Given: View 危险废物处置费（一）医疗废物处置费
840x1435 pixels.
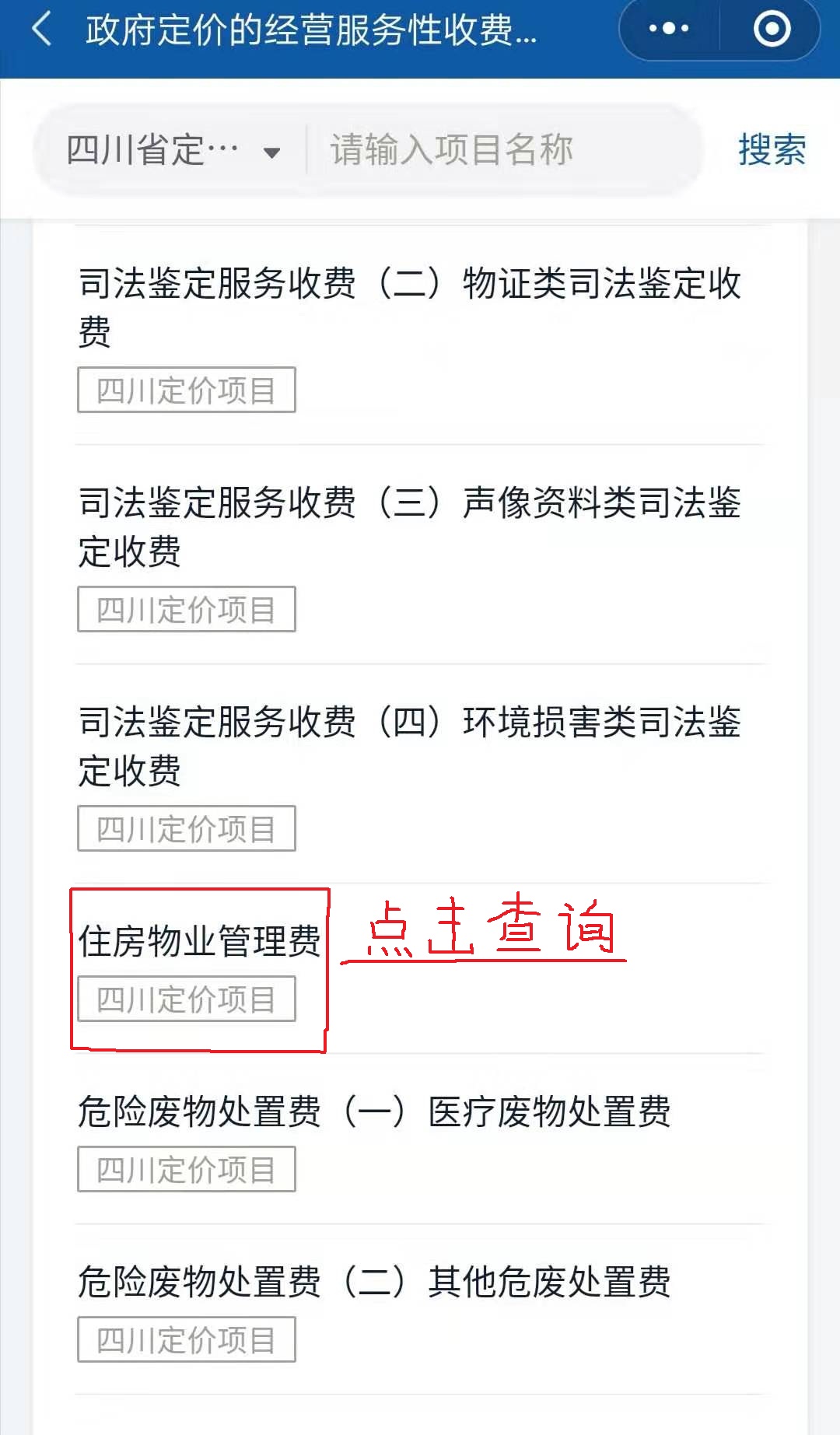Looking at the screenshot, I should pos(374,1111).
